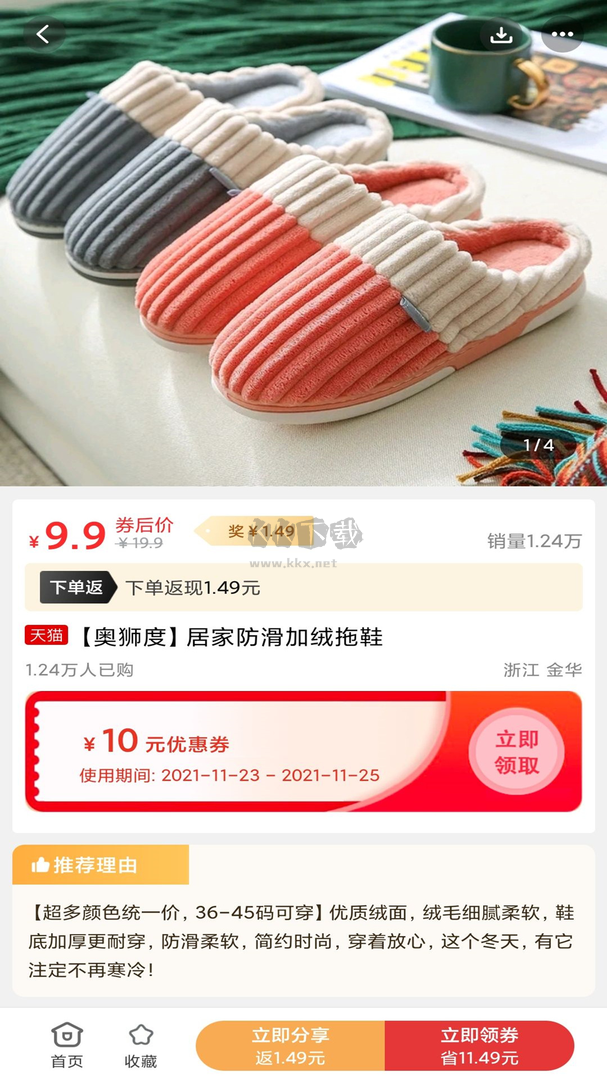Tap 立即领取 to claim the 10 yuan coupon

click(x=516, y=752)
